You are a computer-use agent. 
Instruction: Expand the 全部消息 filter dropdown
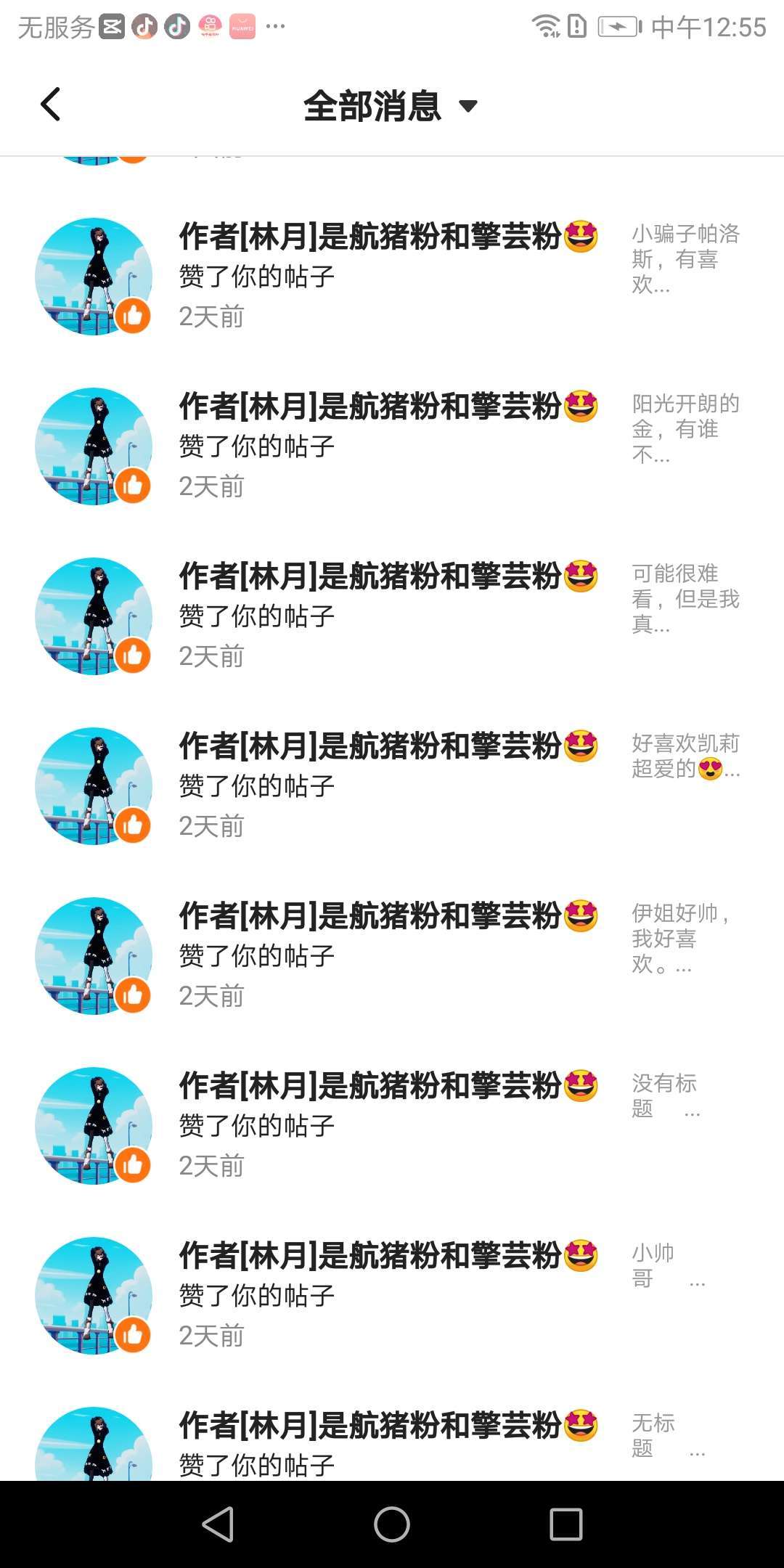[x=391, y=106]
